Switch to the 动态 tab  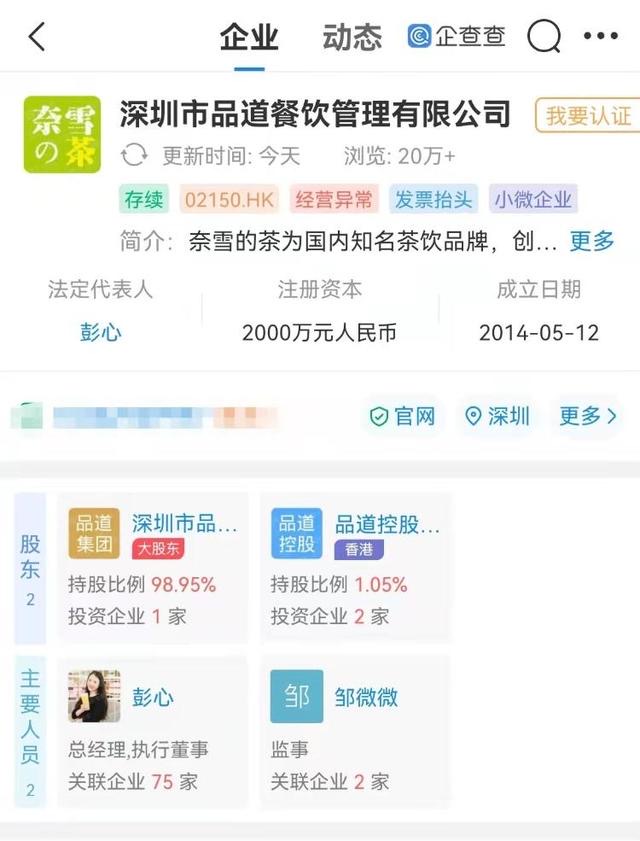coord(352,37)
